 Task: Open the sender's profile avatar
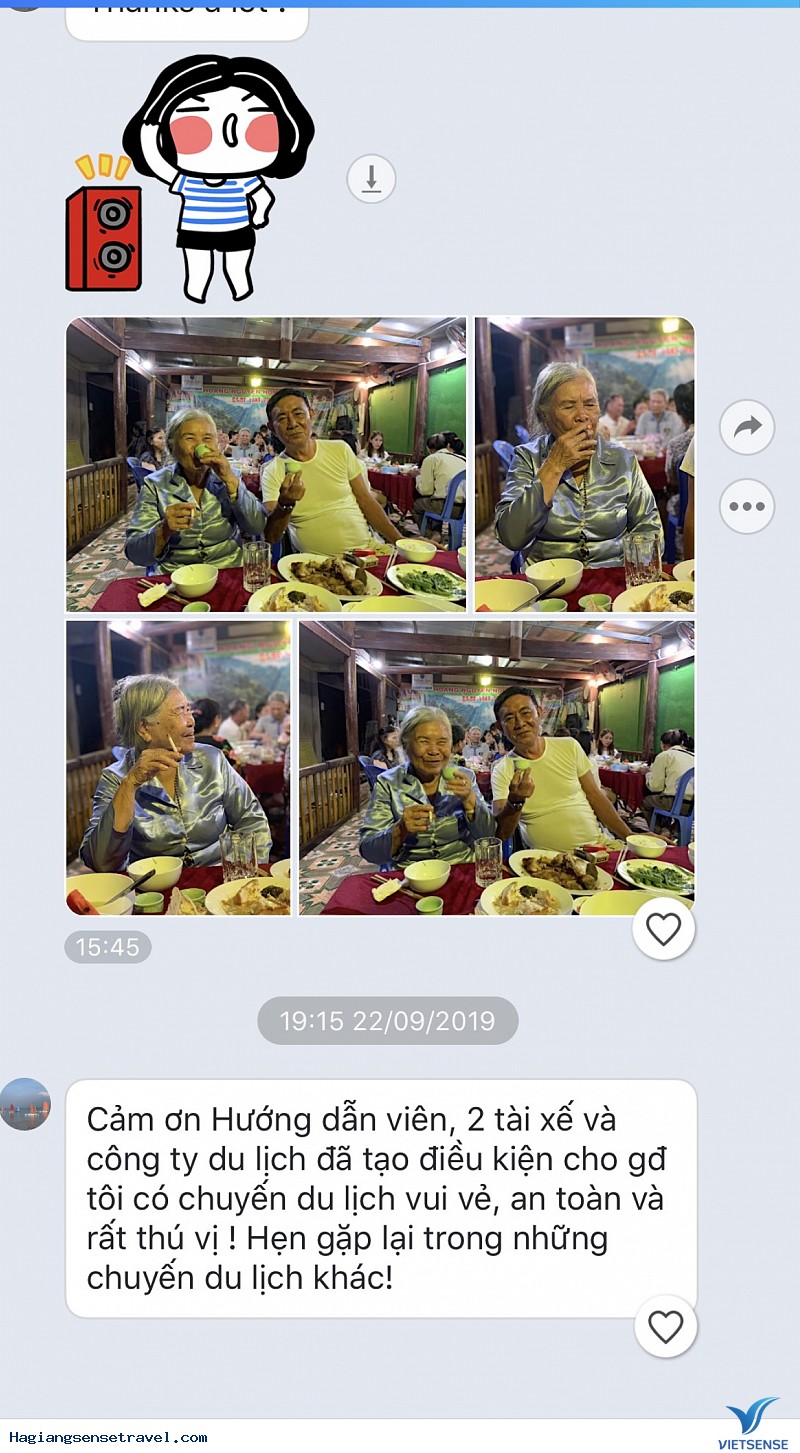25,1104
